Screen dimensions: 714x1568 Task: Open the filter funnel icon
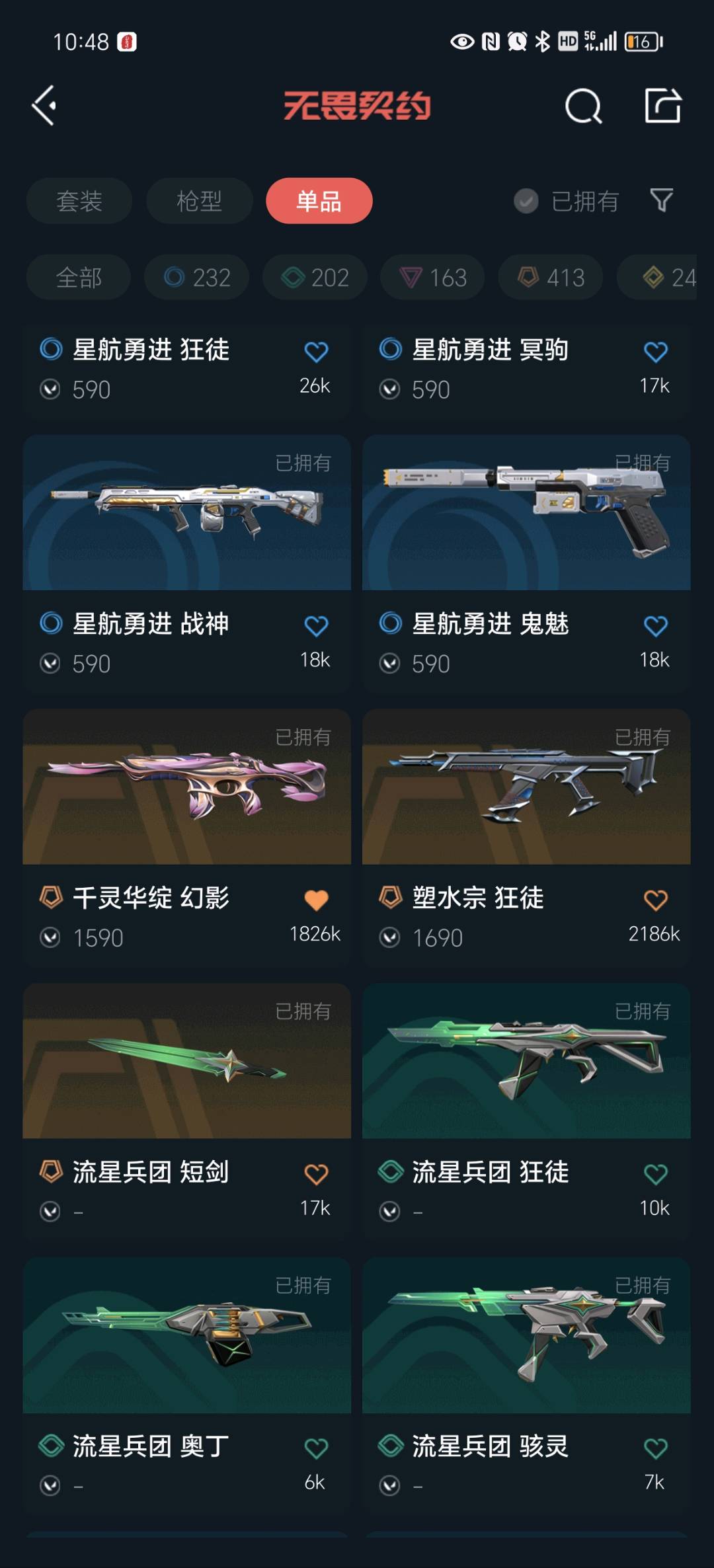[661, 200]
